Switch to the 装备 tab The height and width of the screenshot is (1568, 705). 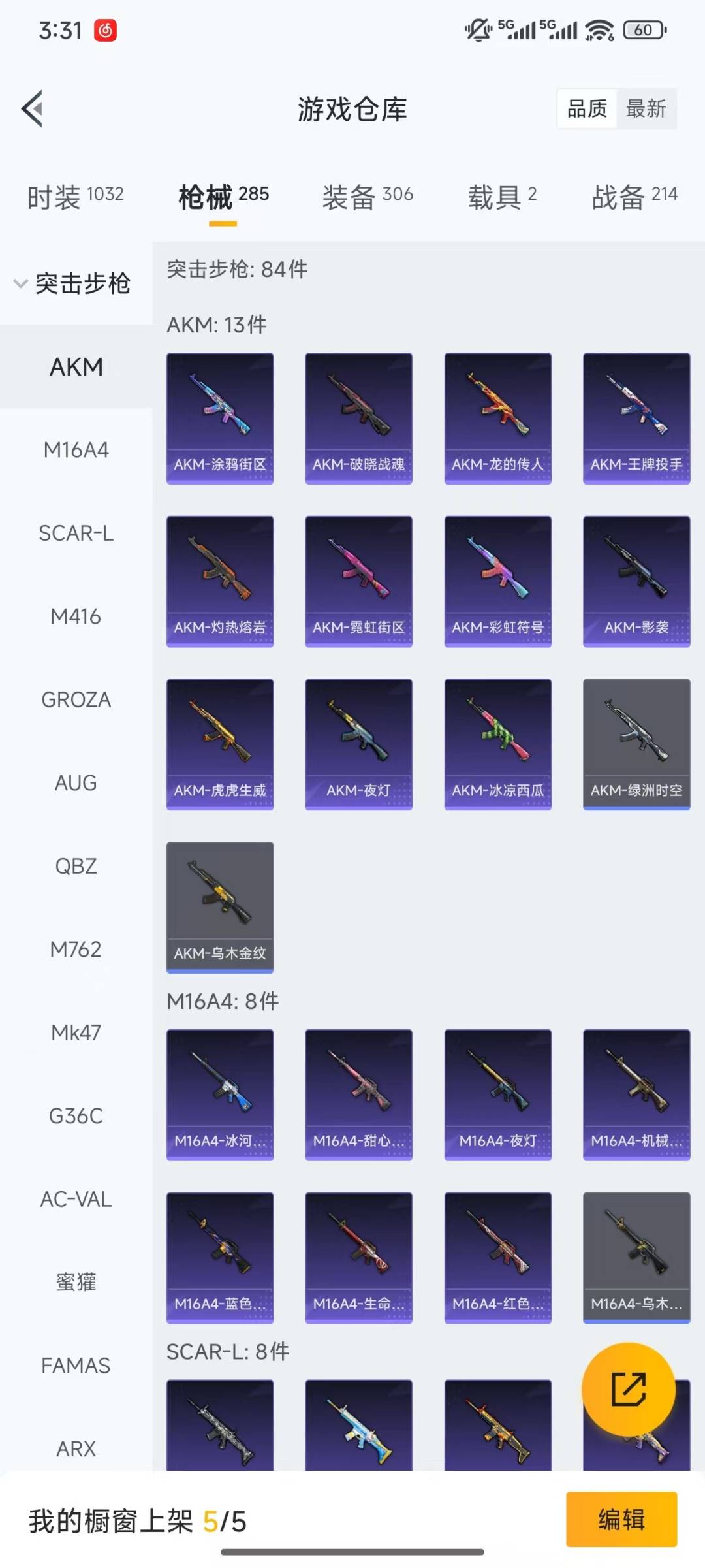tap(368, 196)
